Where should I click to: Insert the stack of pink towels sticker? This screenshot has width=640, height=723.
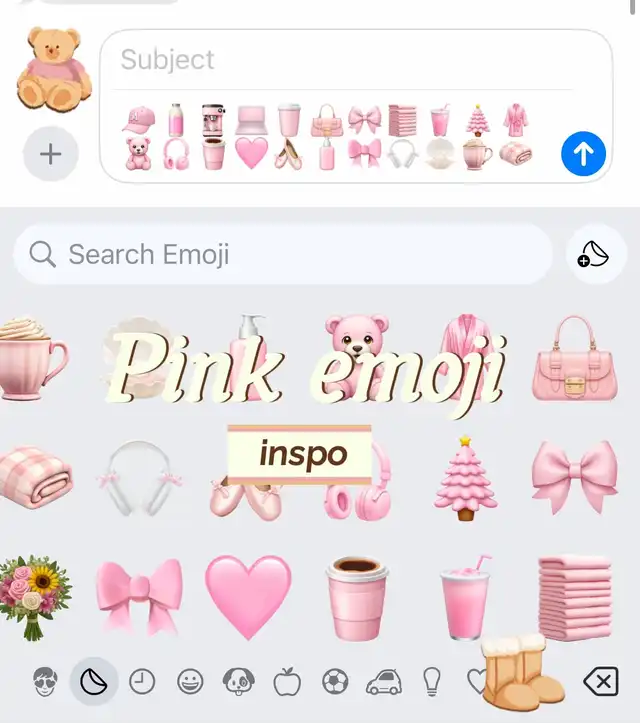(573, 598)
